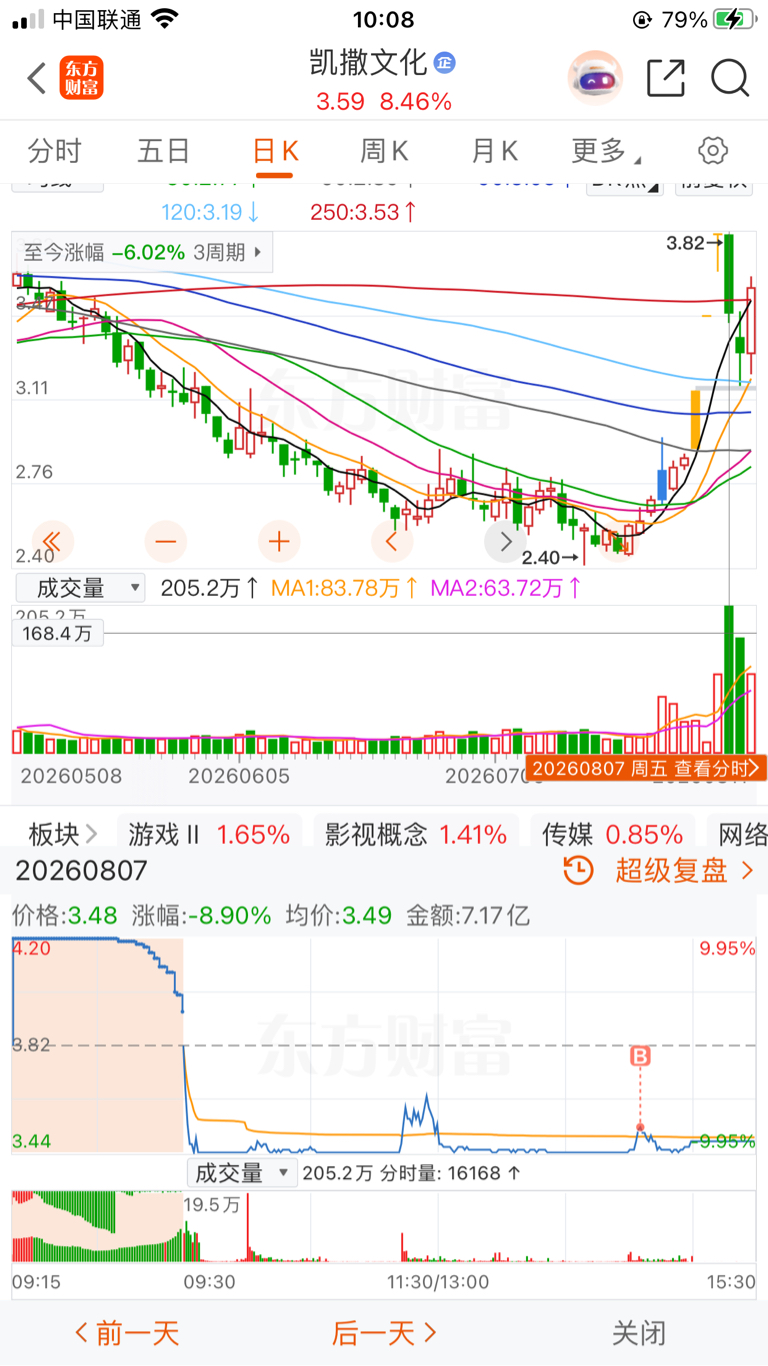
Task: View next day with 后一天
Action: [x=385, y=1333]
